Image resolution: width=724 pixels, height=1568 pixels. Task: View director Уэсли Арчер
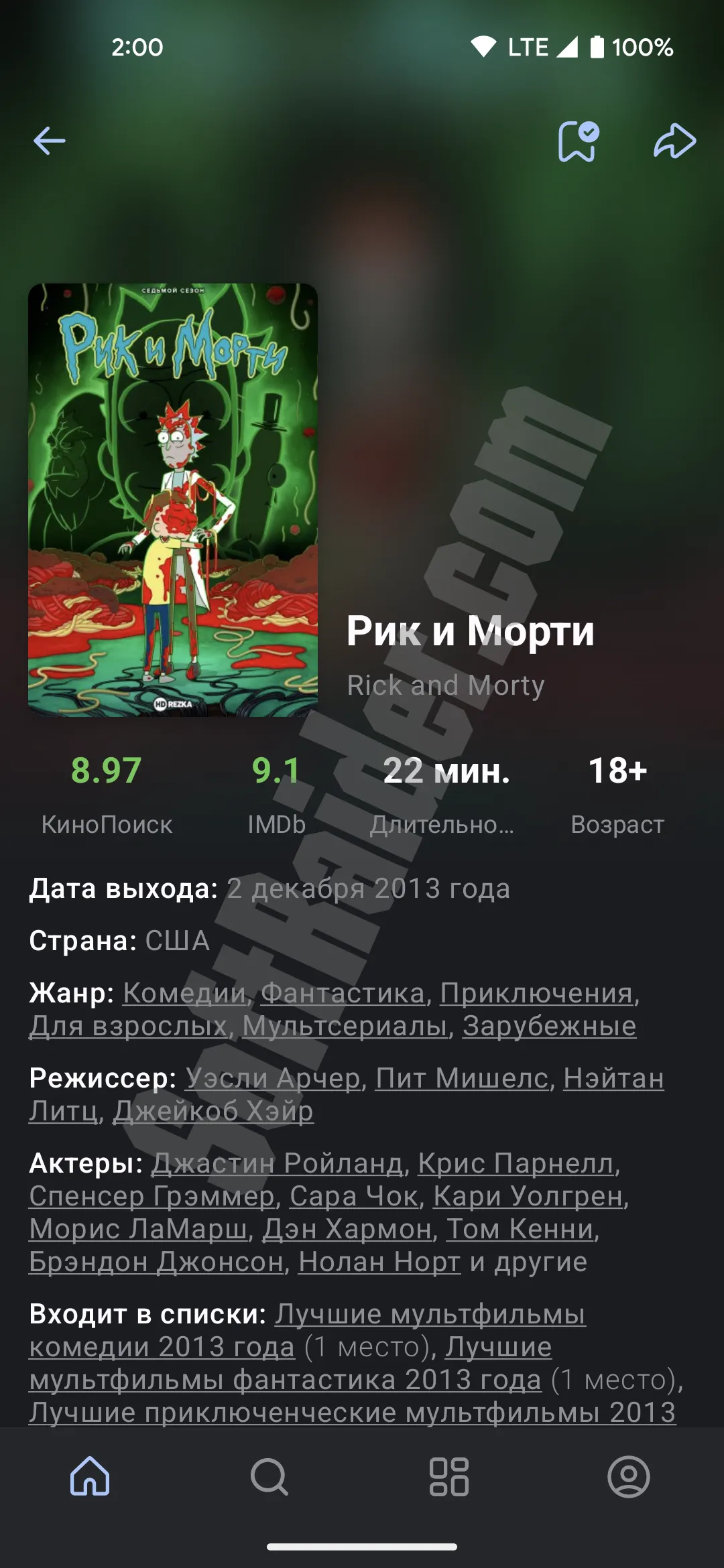[273, 1078]
